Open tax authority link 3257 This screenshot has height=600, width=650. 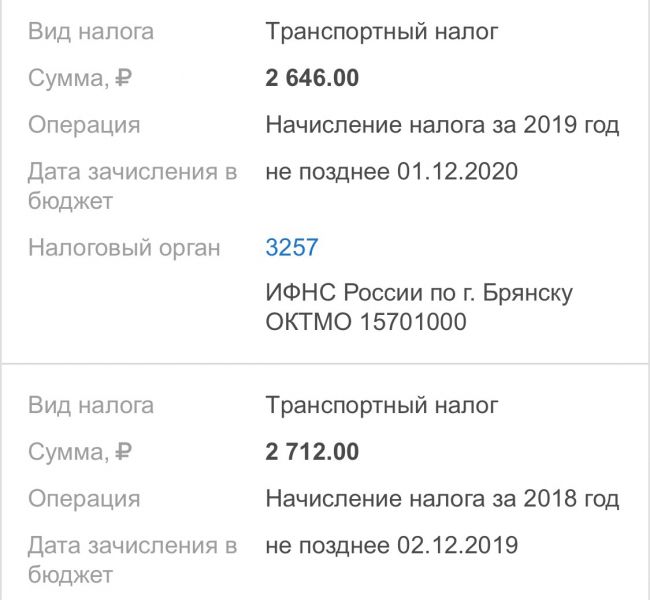[x=291, y=248]
